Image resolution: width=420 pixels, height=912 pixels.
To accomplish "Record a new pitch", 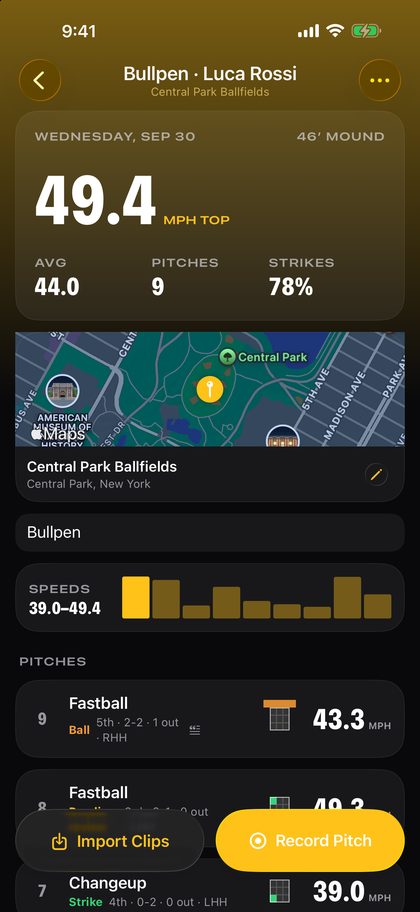I will pos(310,841).
